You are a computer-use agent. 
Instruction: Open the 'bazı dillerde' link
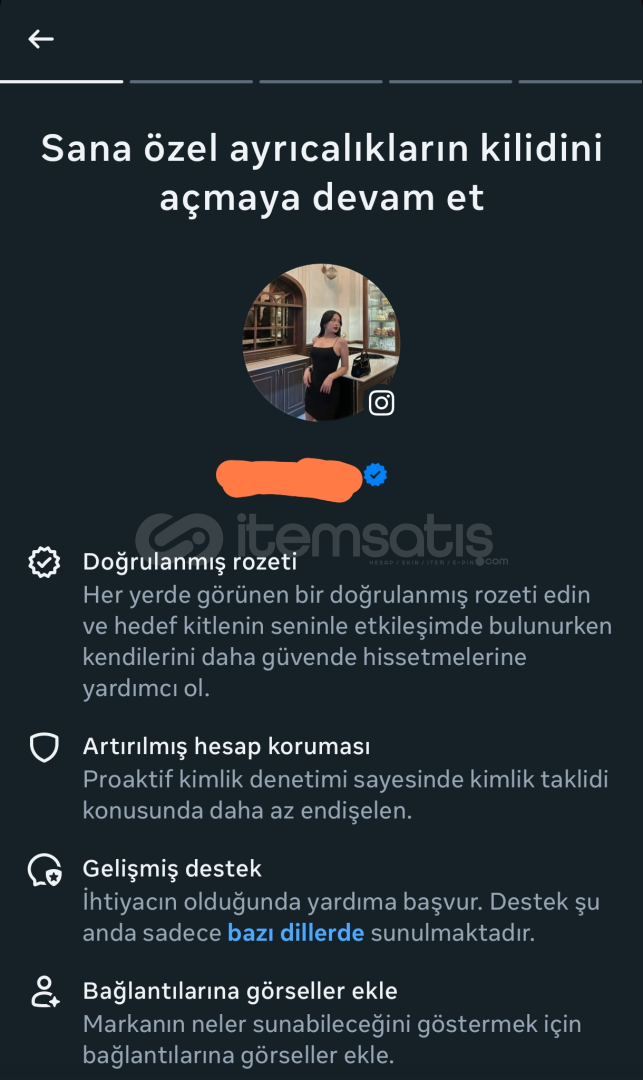tap(295, 933)
